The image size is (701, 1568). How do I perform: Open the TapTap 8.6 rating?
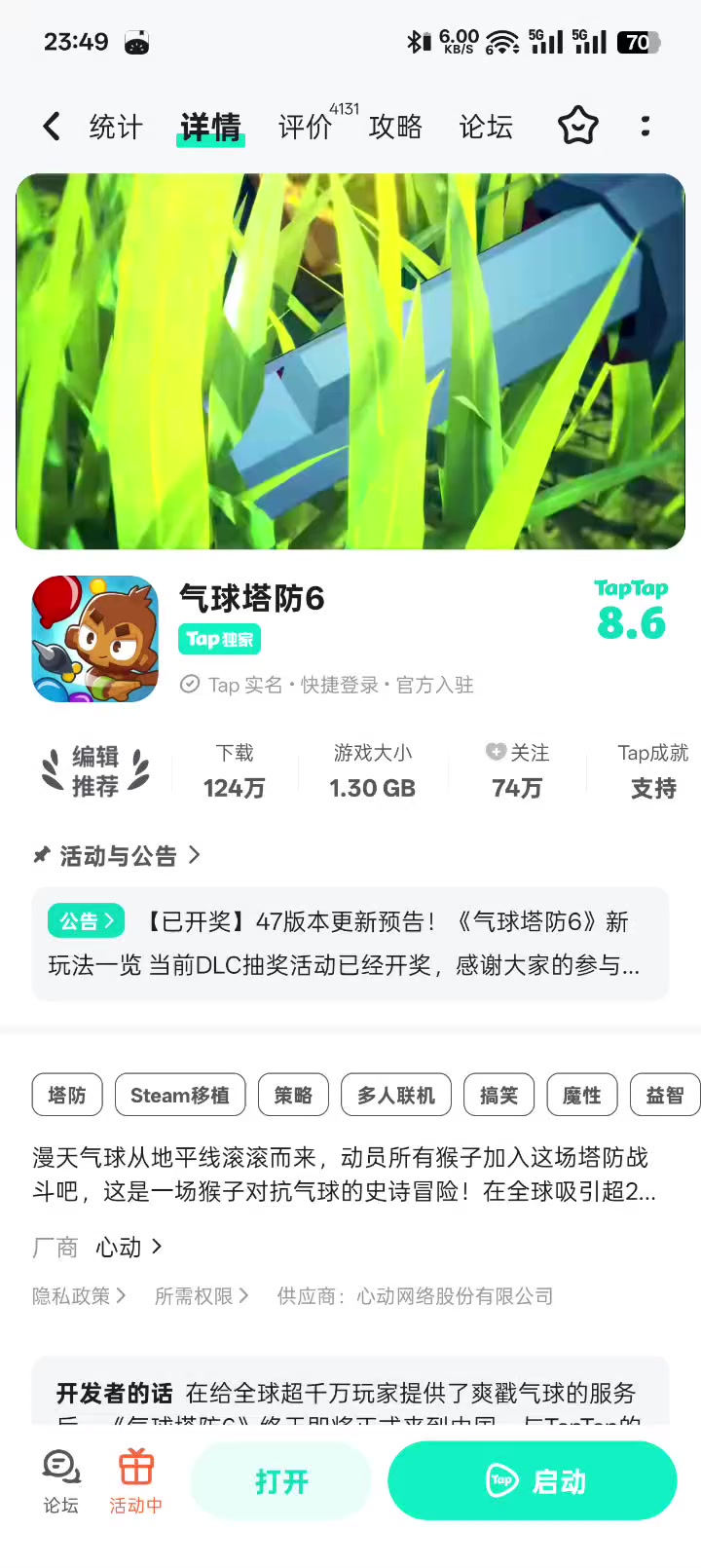click(631, 611)
